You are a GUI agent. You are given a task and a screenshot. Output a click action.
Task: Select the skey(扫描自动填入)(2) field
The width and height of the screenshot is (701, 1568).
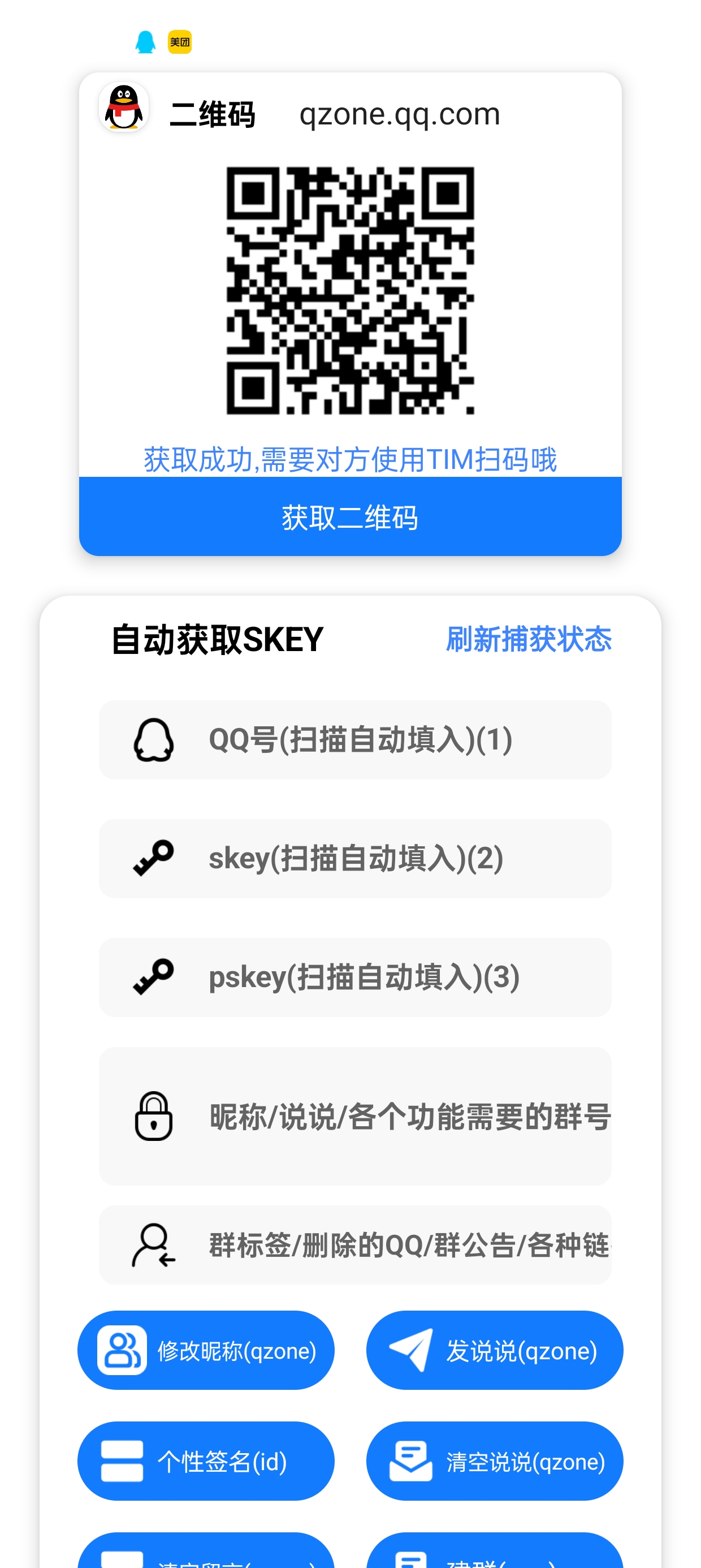355,858
